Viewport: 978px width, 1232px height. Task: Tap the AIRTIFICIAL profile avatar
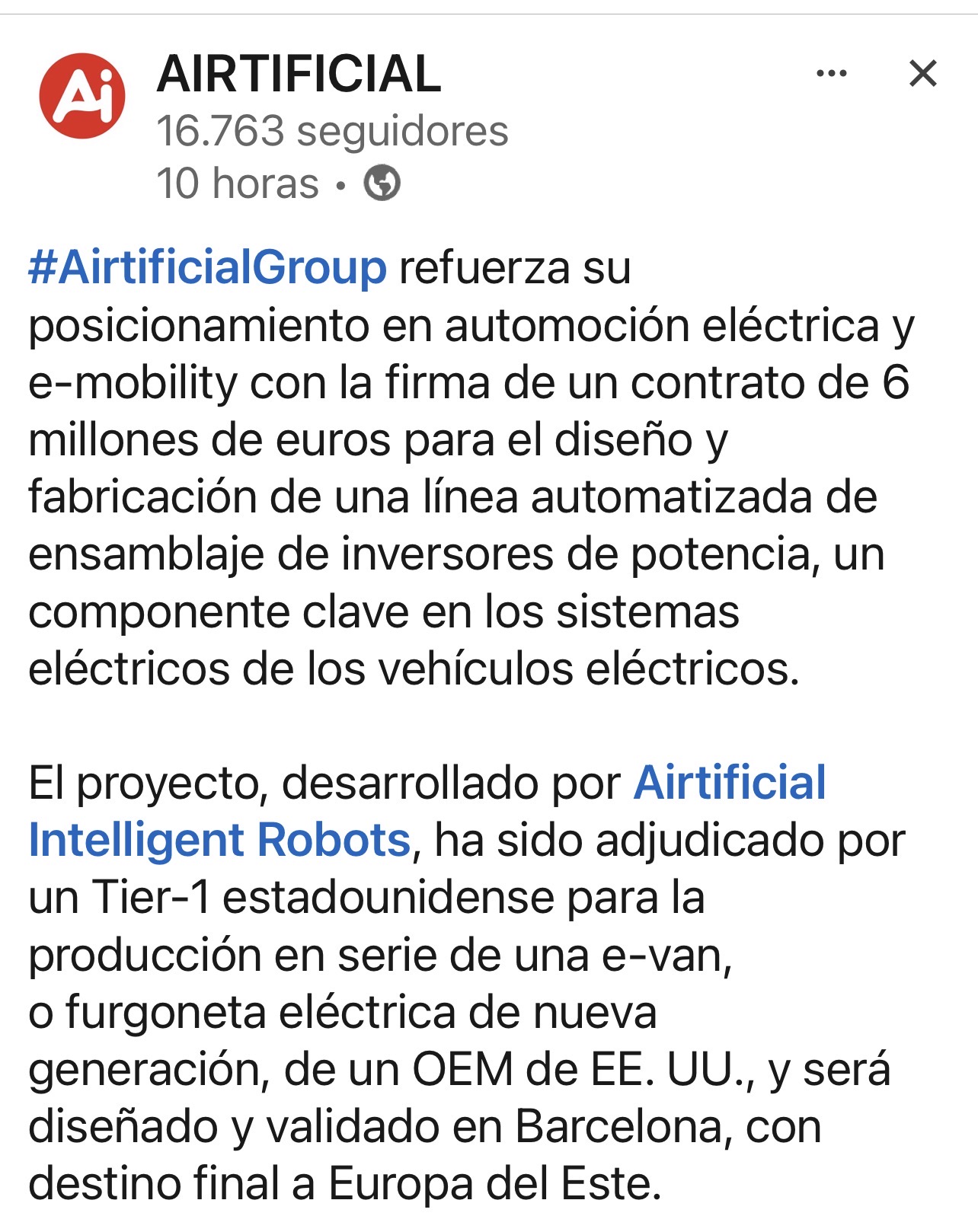pyautogui.click(x=82, y=96)
